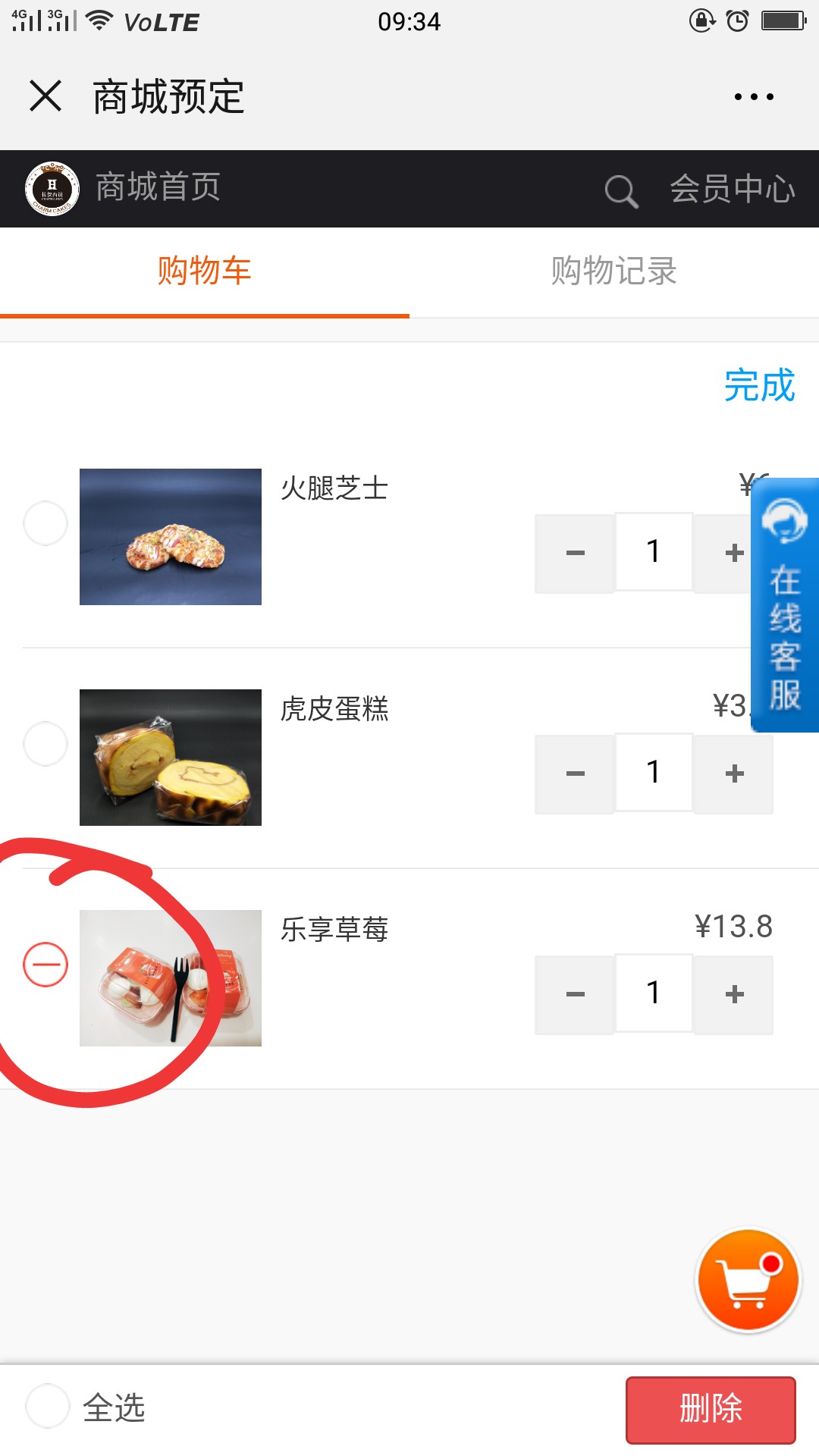Select the 购物车 tab
The image size is (819, 1456).
tap(205, 271)
